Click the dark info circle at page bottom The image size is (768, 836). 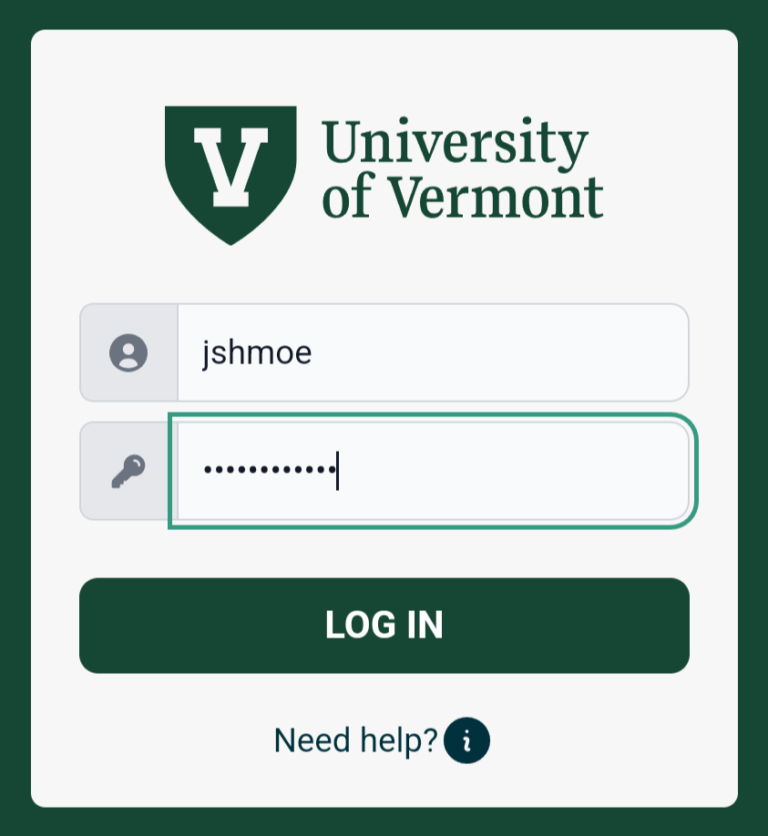(x=465, y=741)
